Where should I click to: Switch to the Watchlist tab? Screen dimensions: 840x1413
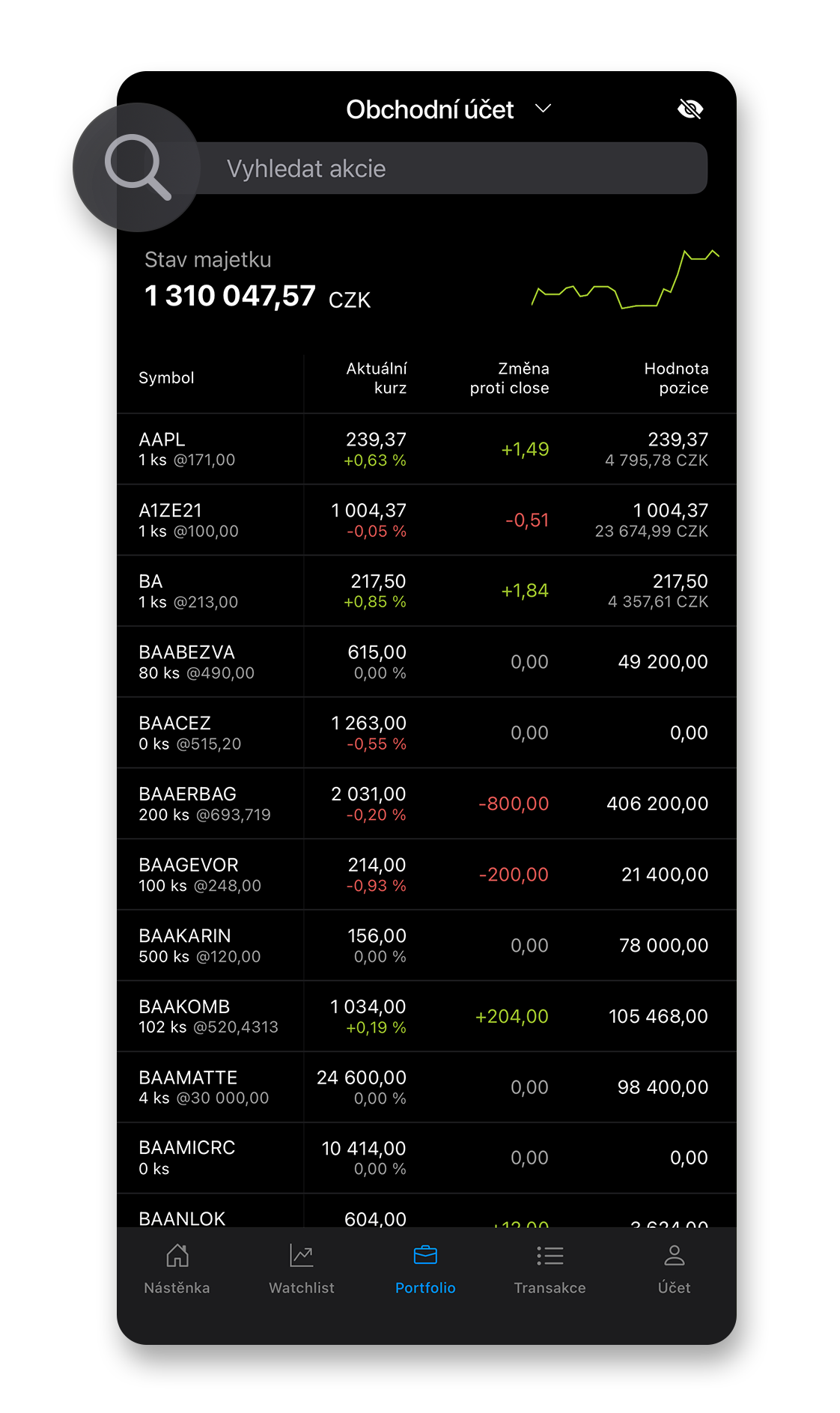point(302,1268)
